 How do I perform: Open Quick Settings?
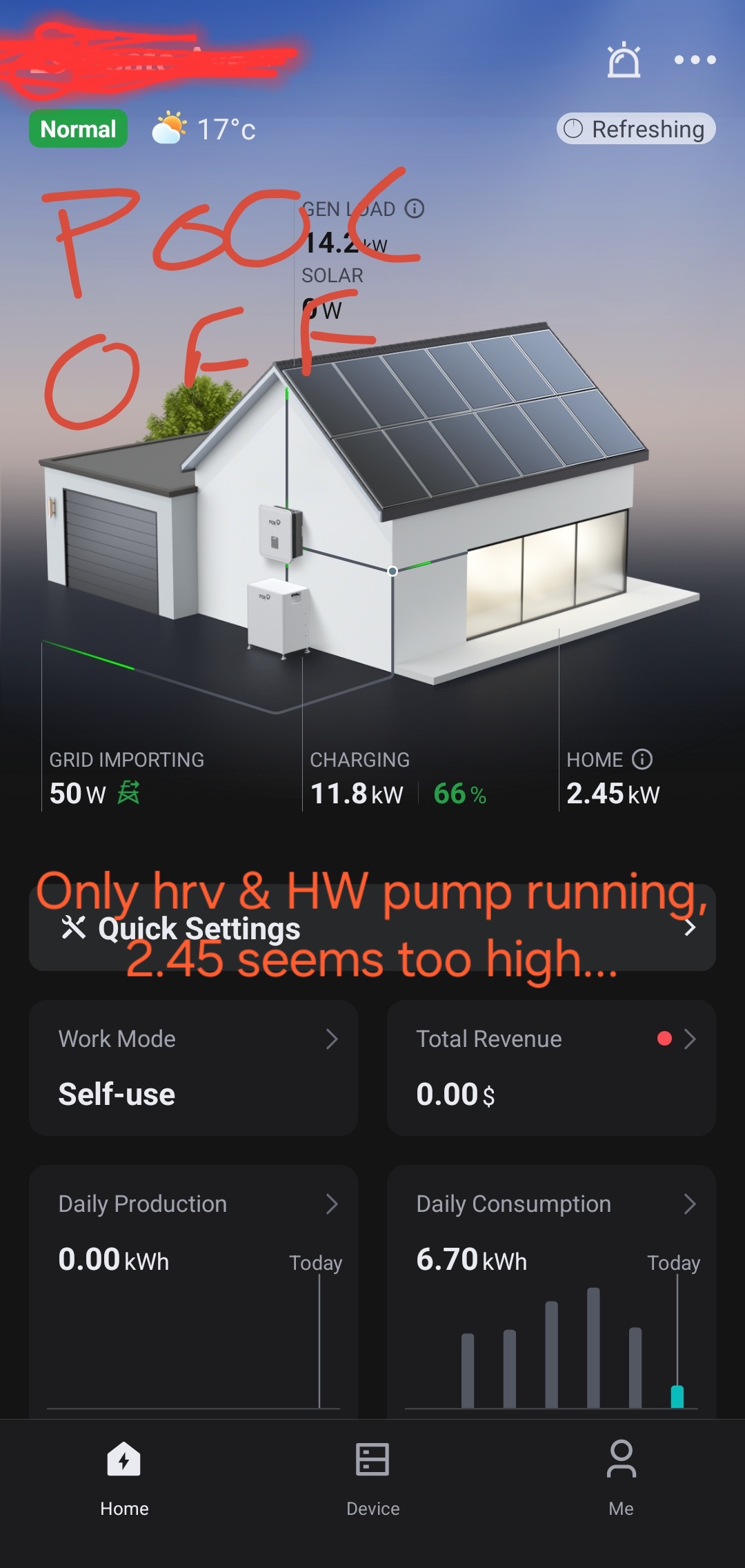coord(372,928)
